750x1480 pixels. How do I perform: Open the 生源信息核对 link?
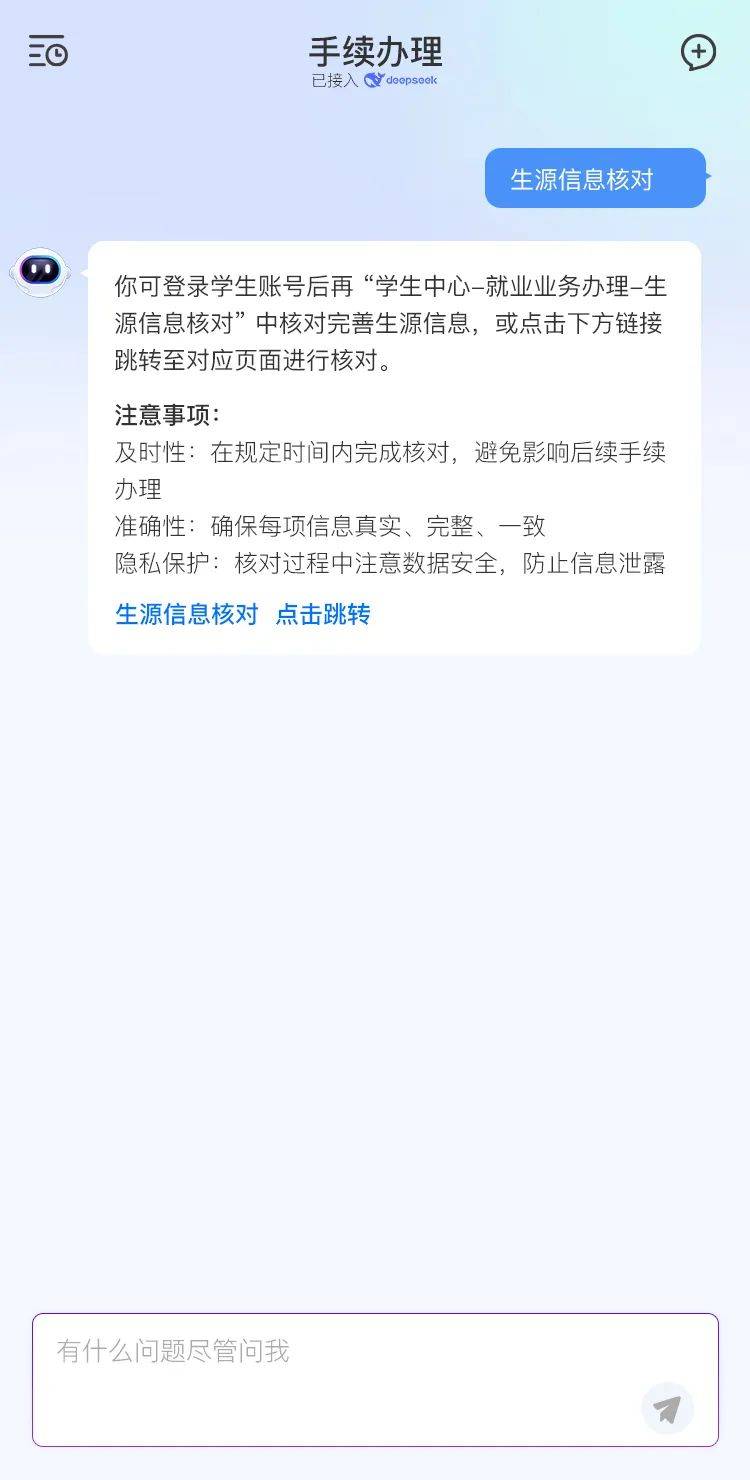(187, 614)
